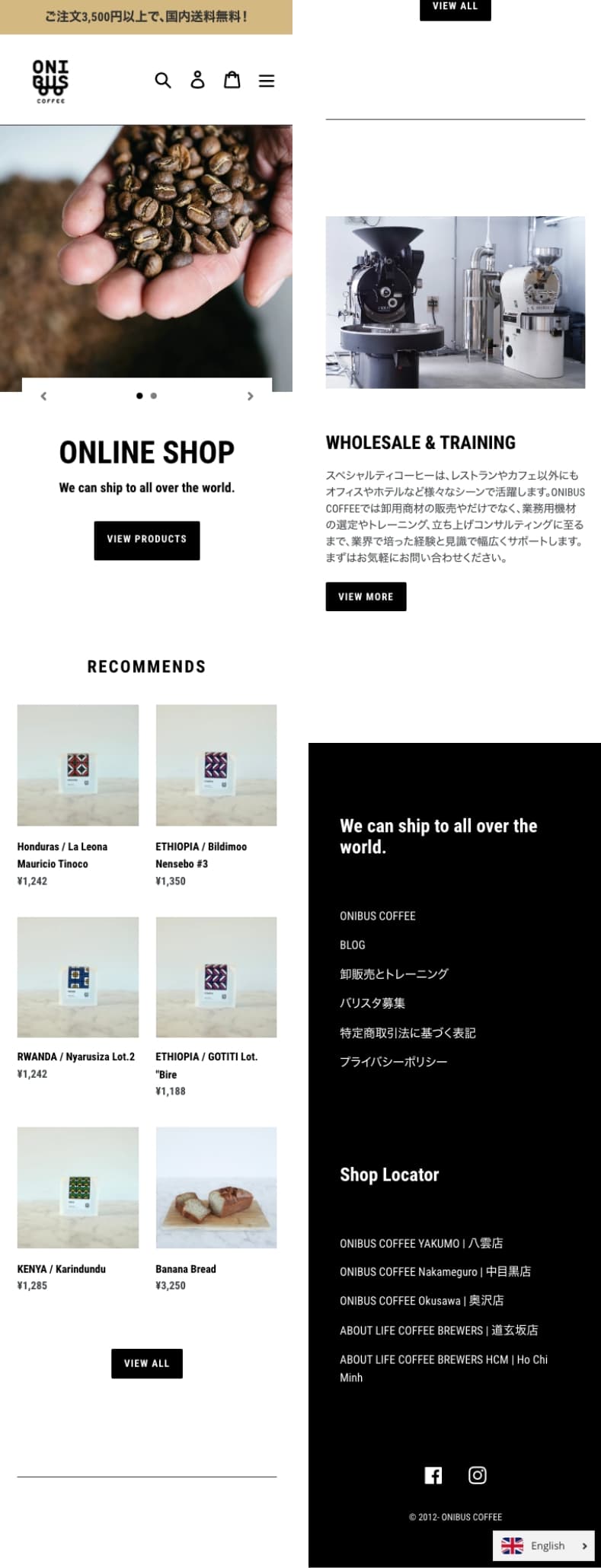Open RWANDA / Nyarusiza Lot.2 product
Viewport: 601px width, 1568px height.
pyautogui.click(x=78, y=977)
